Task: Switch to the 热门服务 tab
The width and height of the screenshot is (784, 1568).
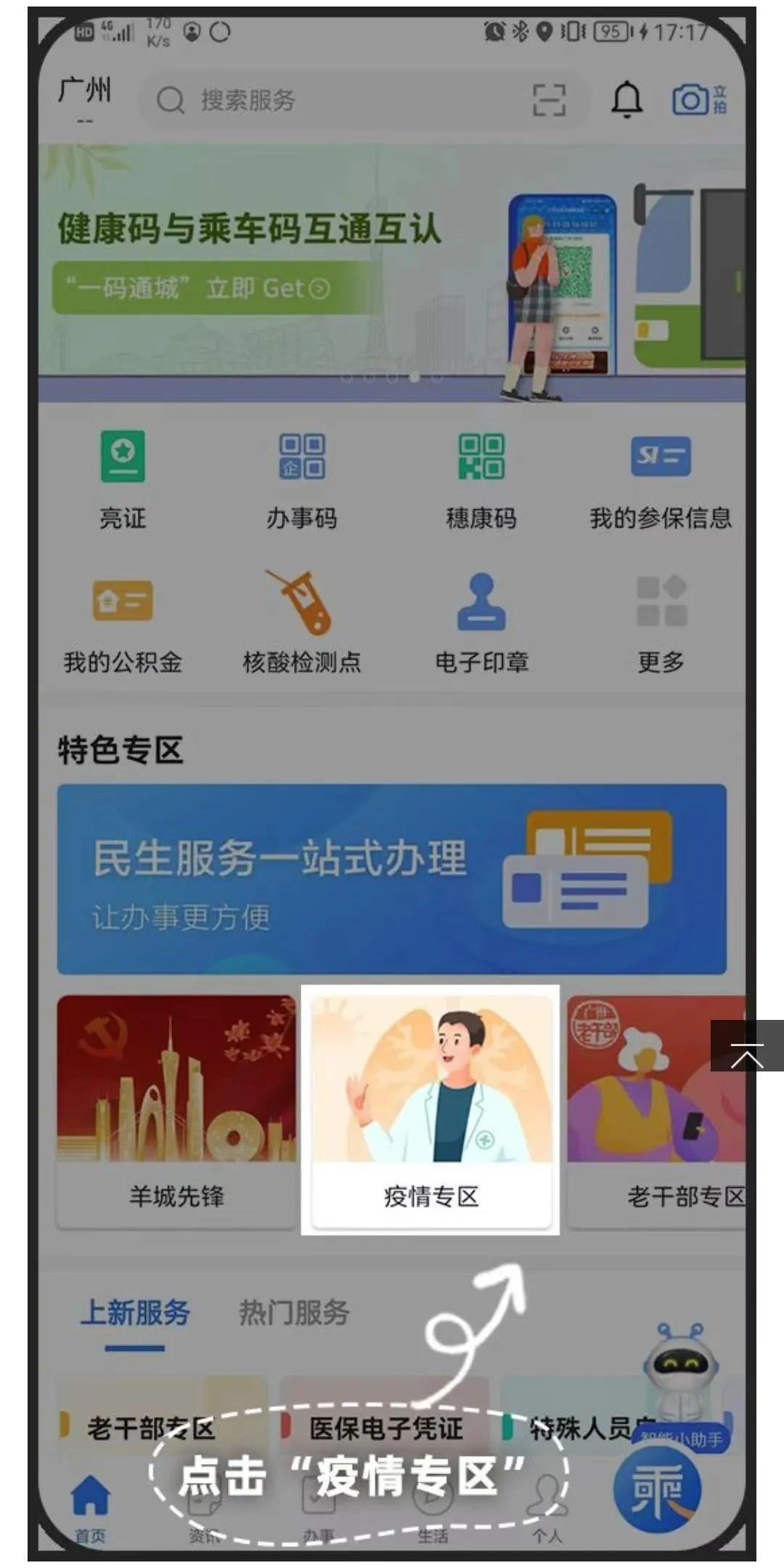Action: click(x=294, y=1312)
